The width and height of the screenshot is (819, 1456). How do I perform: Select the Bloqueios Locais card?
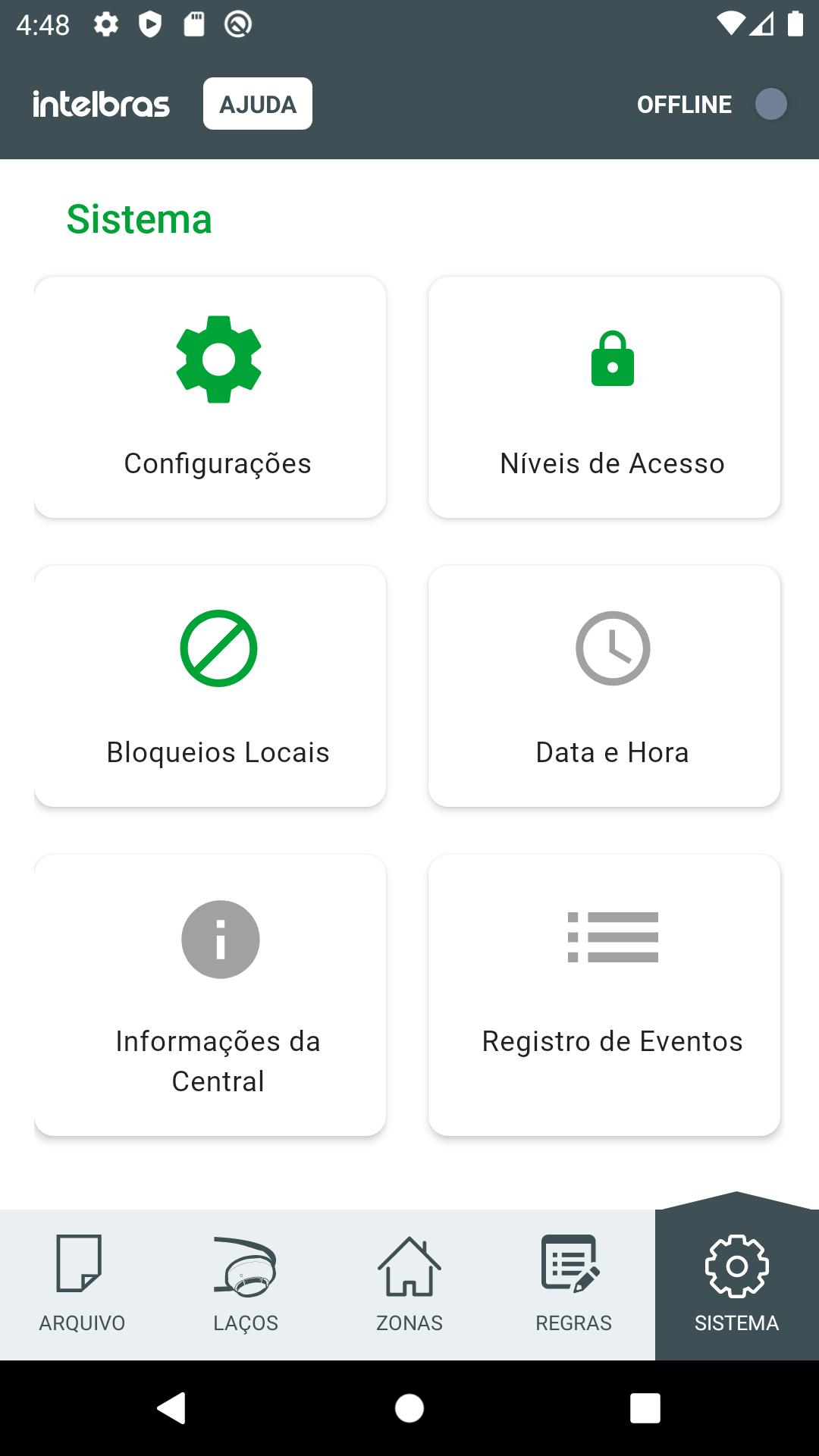pos(210,686)
